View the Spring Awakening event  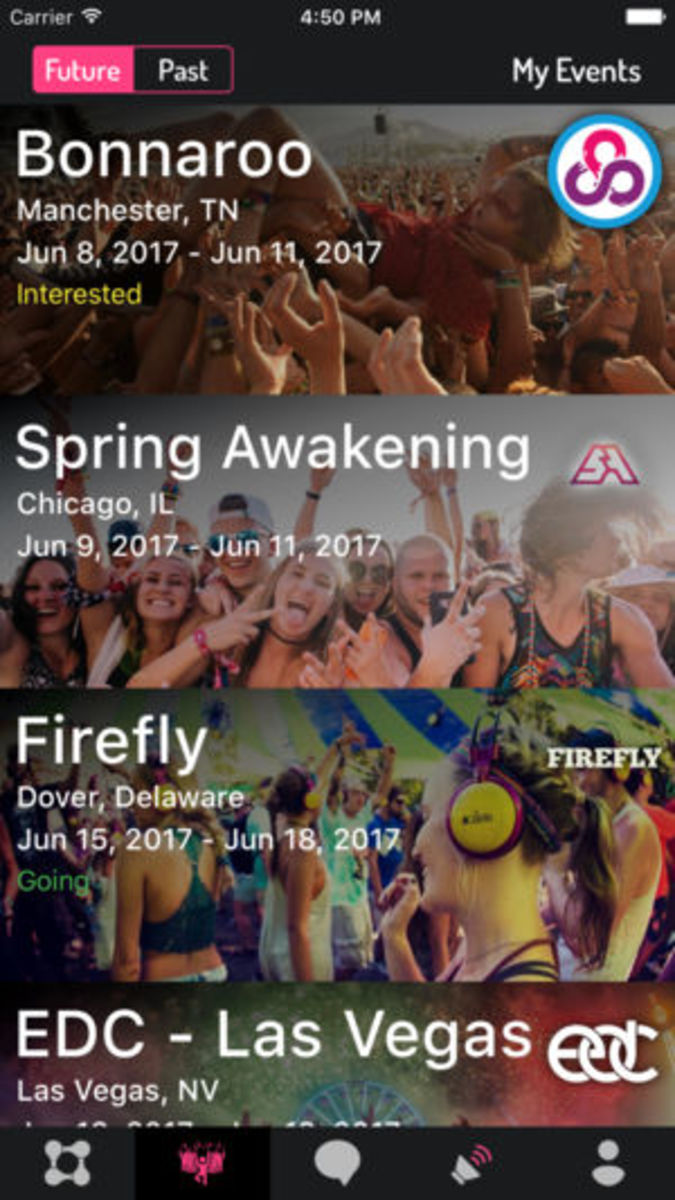337,541
